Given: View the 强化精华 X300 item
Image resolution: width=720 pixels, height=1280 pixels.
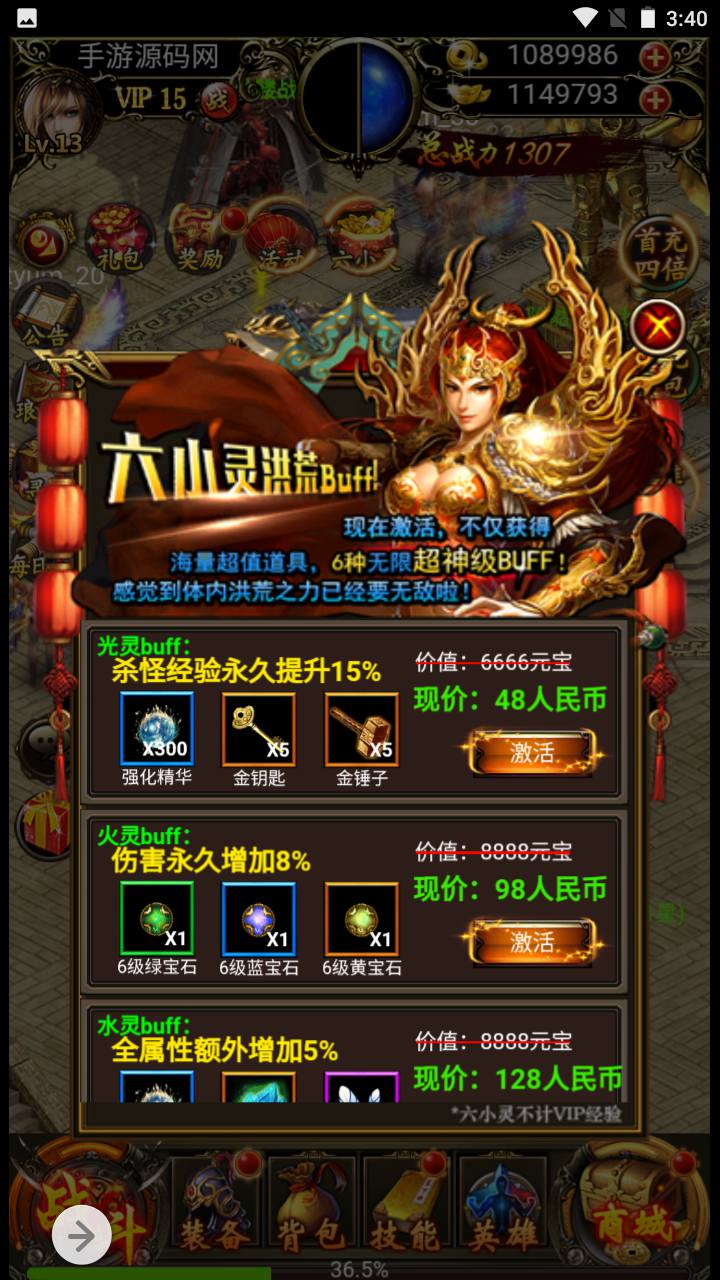Looking at the screenshot, I should [x=156, y=729].
